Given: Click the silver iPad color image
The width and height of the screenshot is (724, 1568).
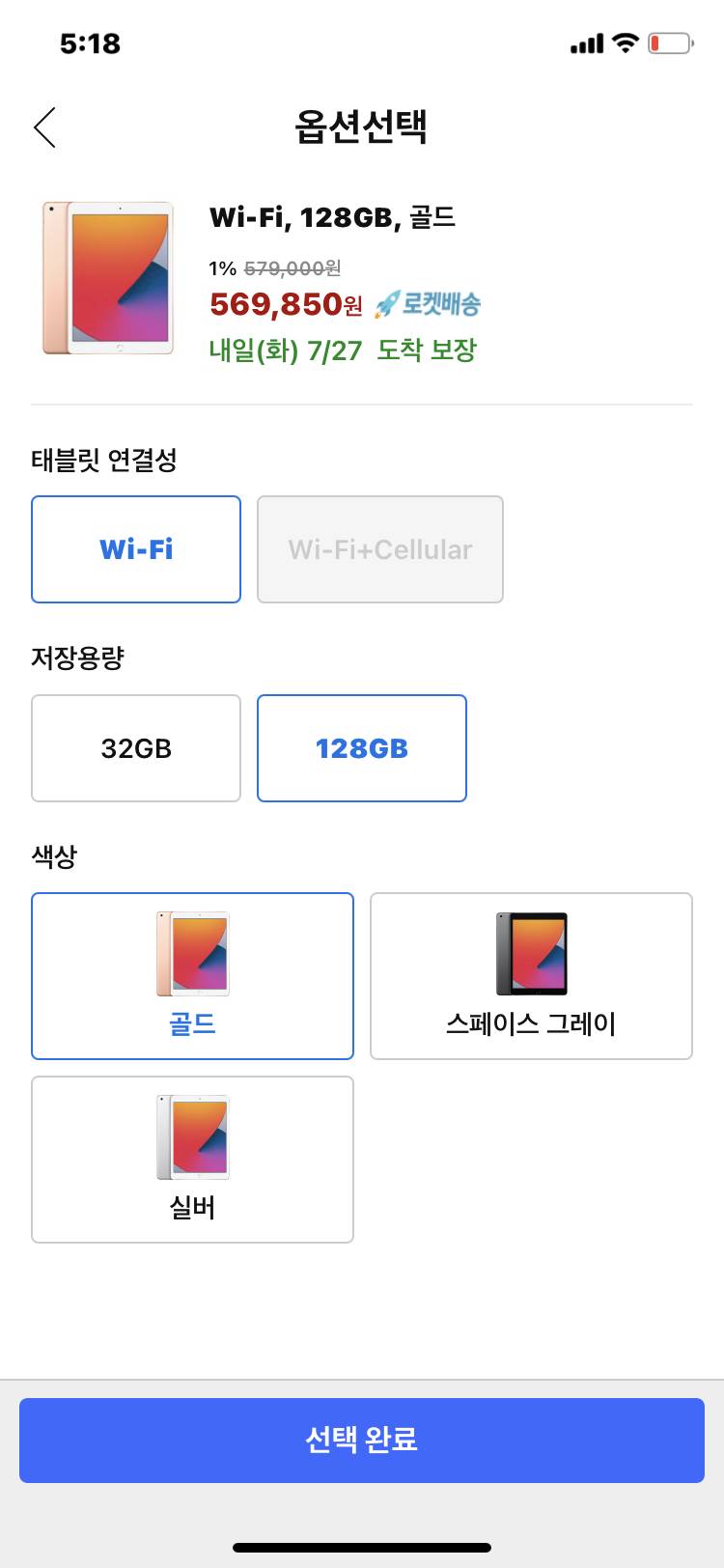Looking at the screenshot, I should click(192, 1137).
